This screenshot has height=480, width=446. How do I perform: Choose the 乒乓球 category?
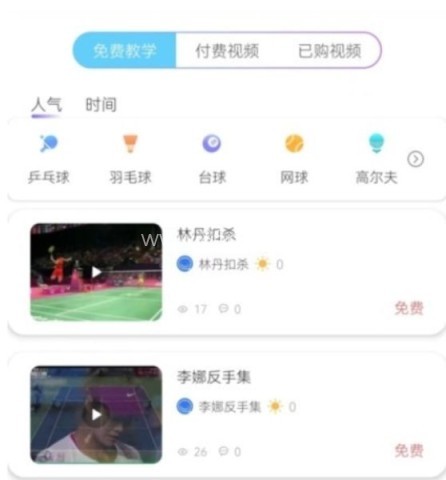[49, 159]
